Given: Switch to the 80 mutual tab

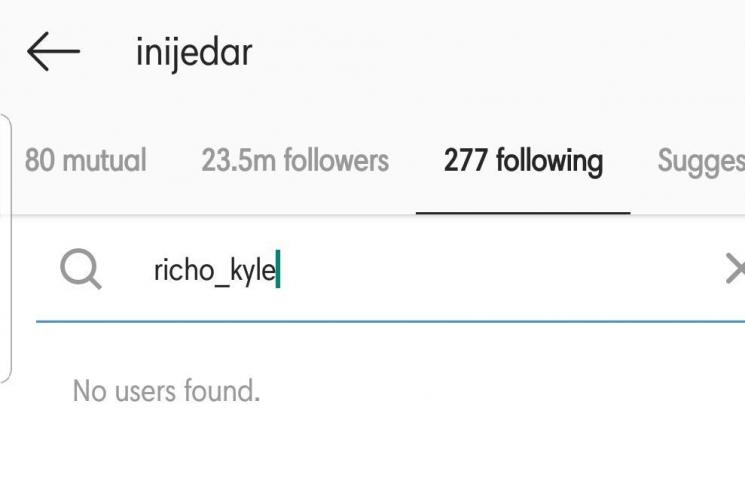Looking at the screenshot, I should pyautogui.click(x=86, y=160).
